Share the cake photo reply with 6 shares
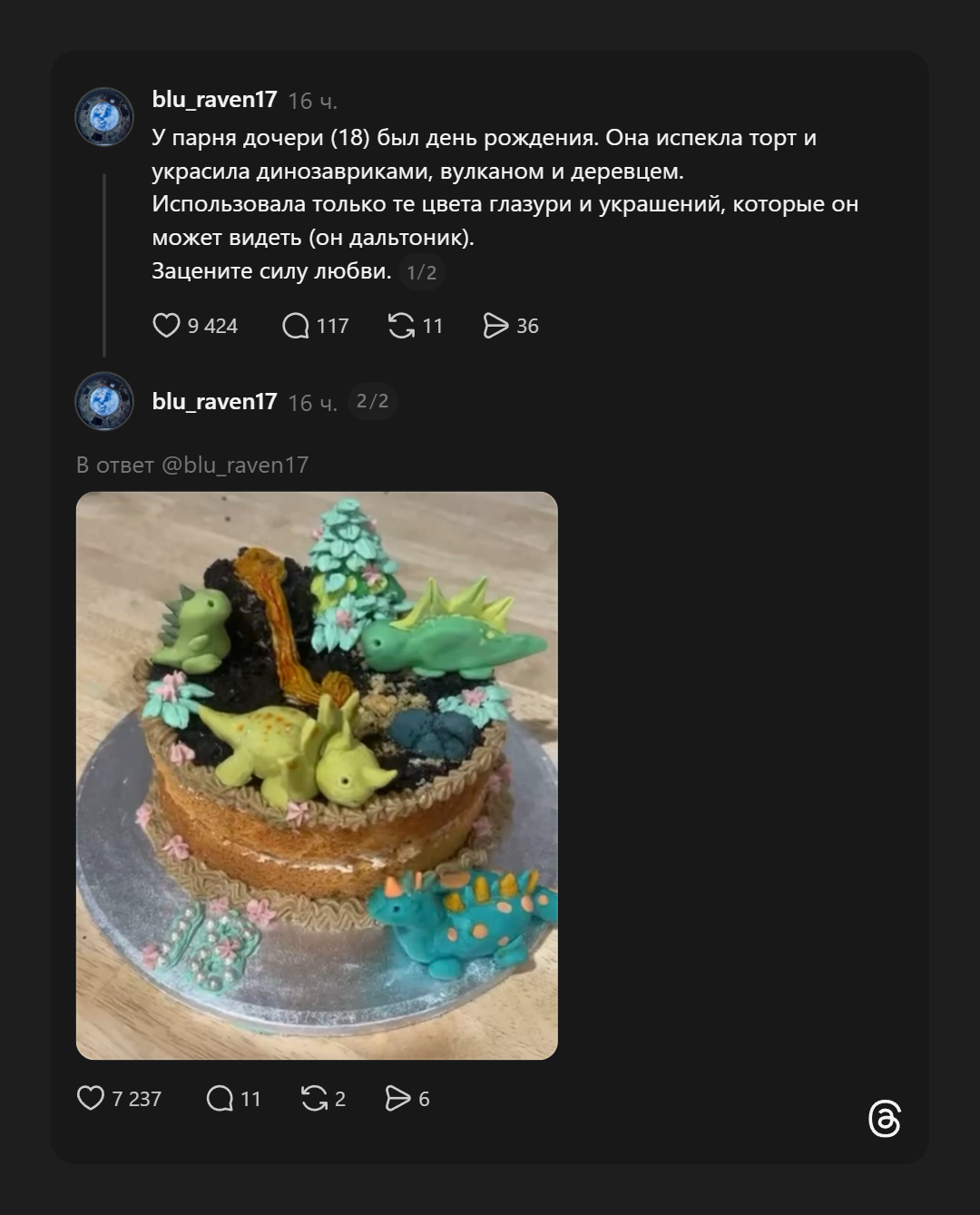The image size is (980, 1215). (x=397, y=1099)
